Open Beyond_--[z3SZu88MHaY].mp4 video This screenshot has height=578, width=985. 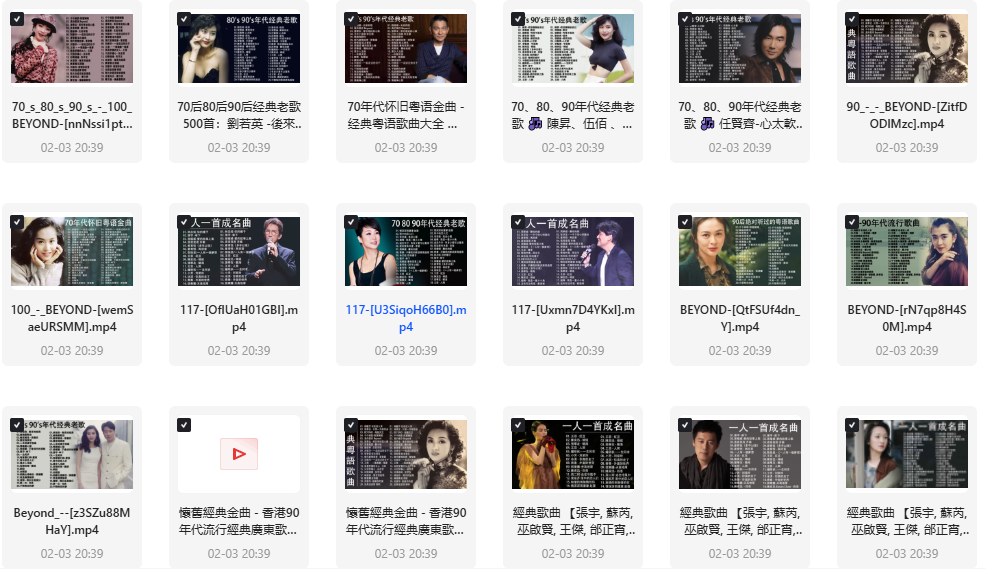coord(72,454)
